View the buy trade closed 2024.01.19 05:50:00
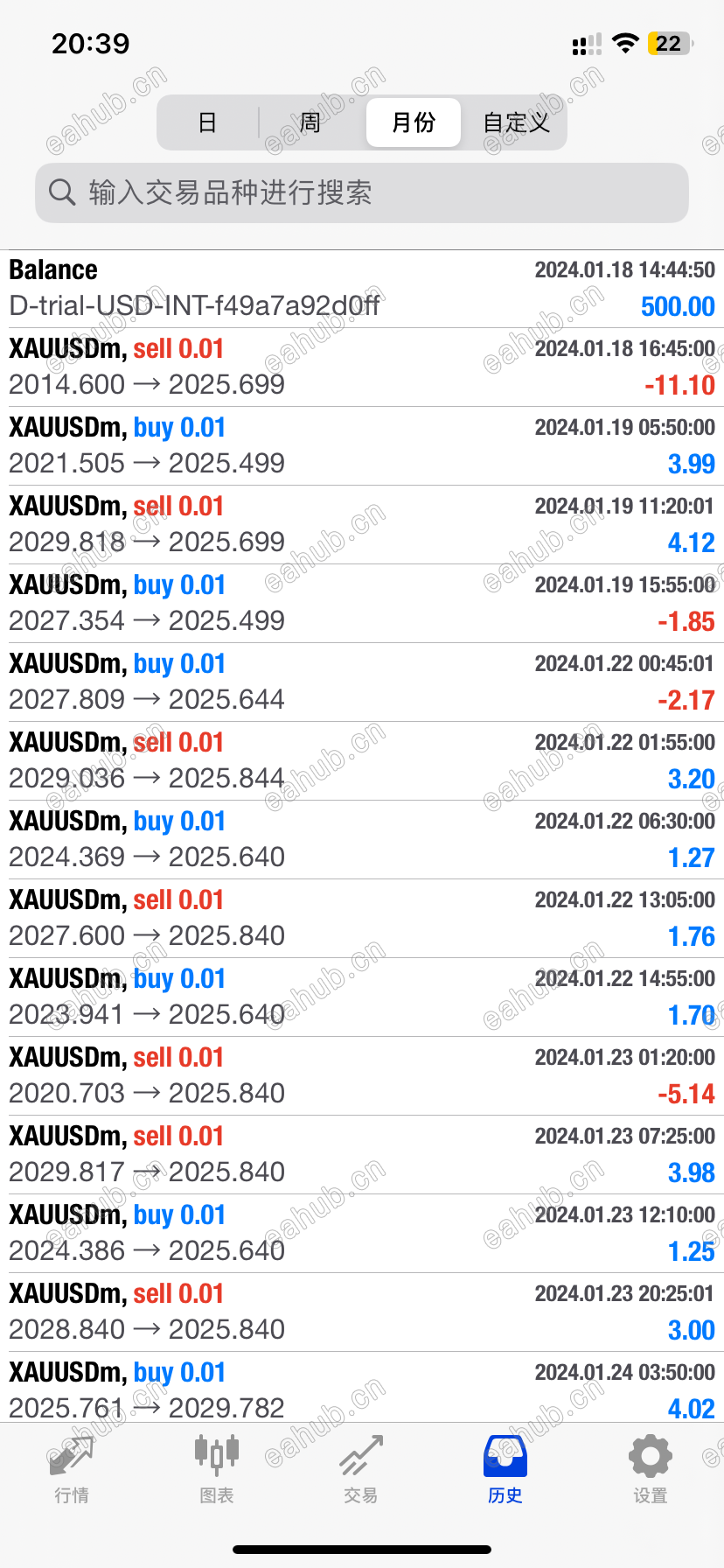The height and width of the screenshot is (1568, 724). (362, 446)
